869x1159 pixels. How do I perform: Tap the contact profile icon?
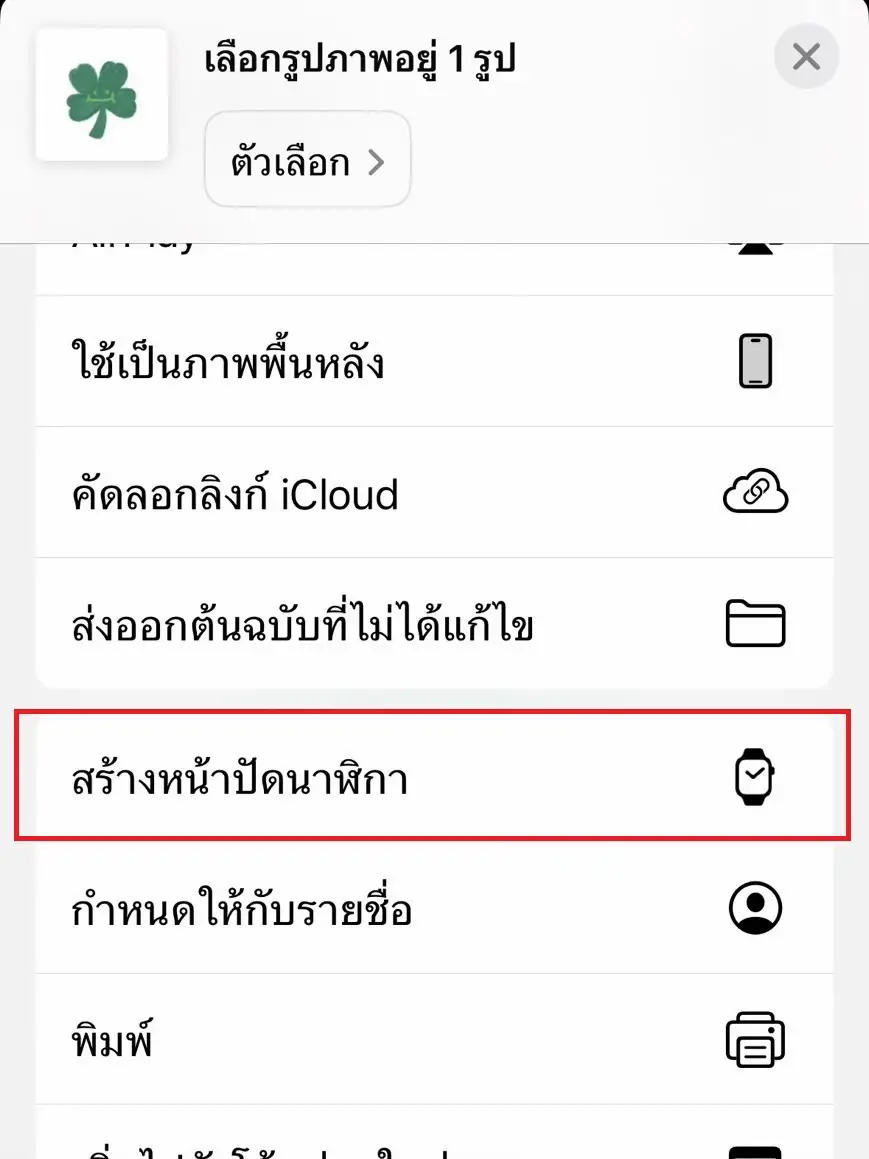[755, 909]
